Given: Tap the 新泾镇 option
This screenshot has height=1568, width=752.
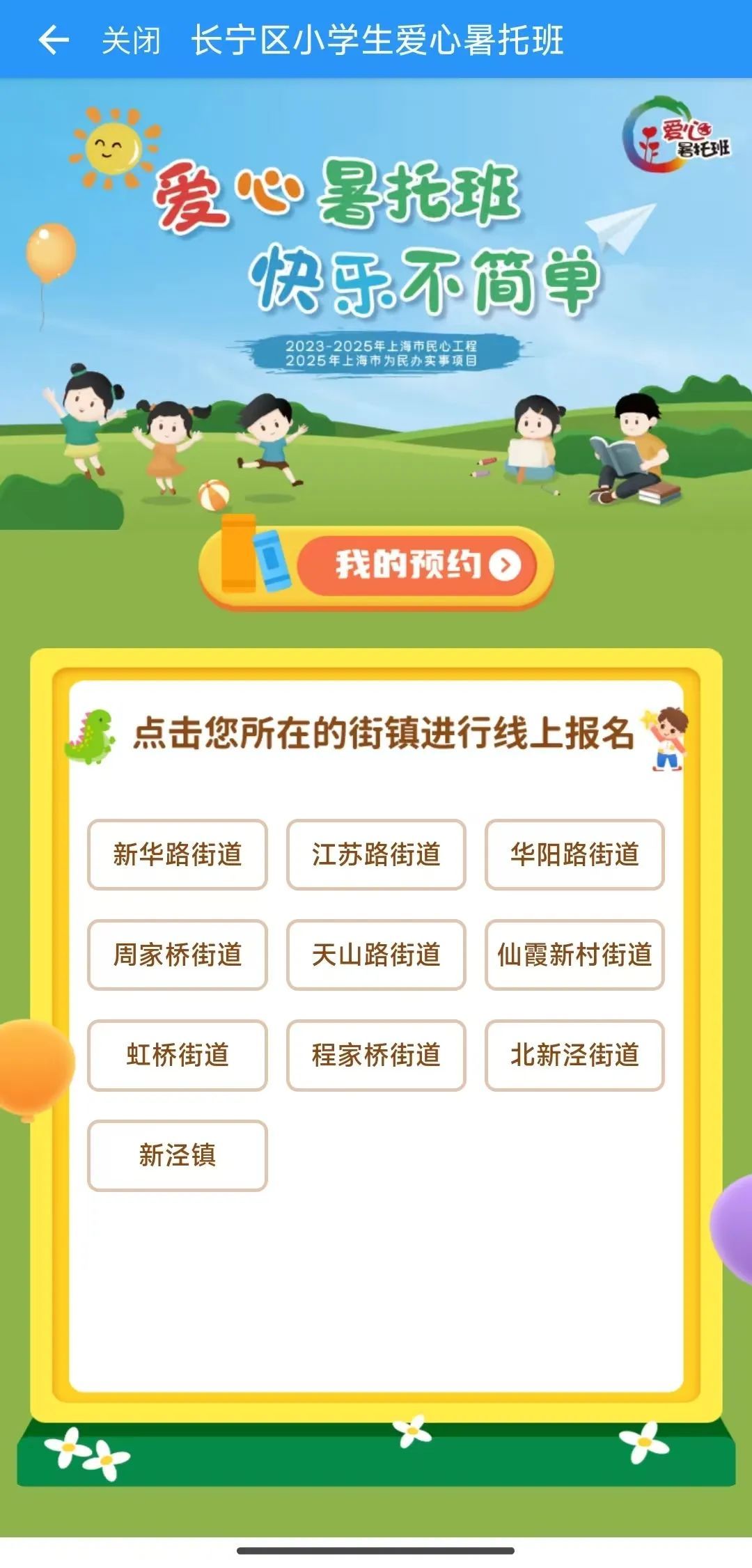Looking at the screenshot, I should pyautogui.click(x=178, y=1155).
